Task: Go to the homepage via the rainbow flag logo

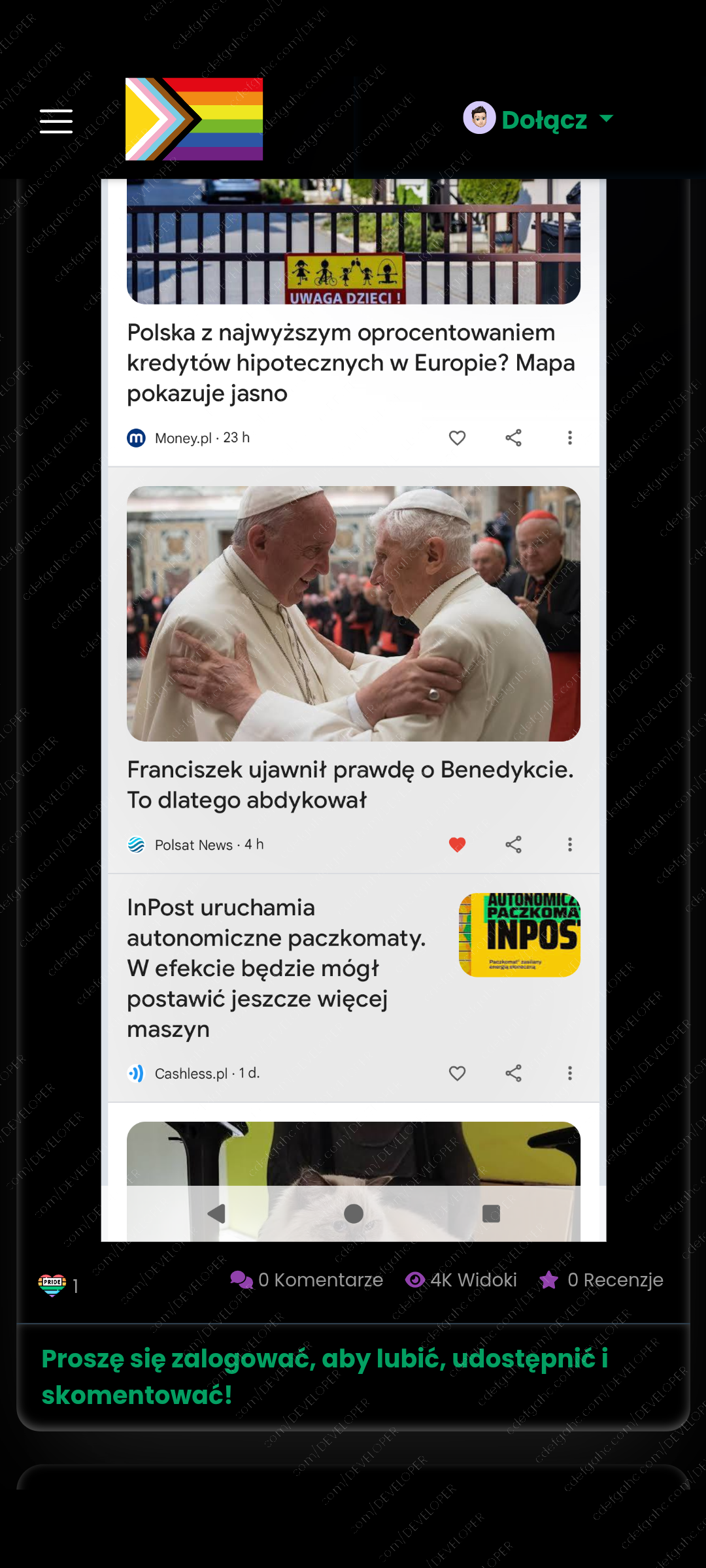Action: (194, 119)
